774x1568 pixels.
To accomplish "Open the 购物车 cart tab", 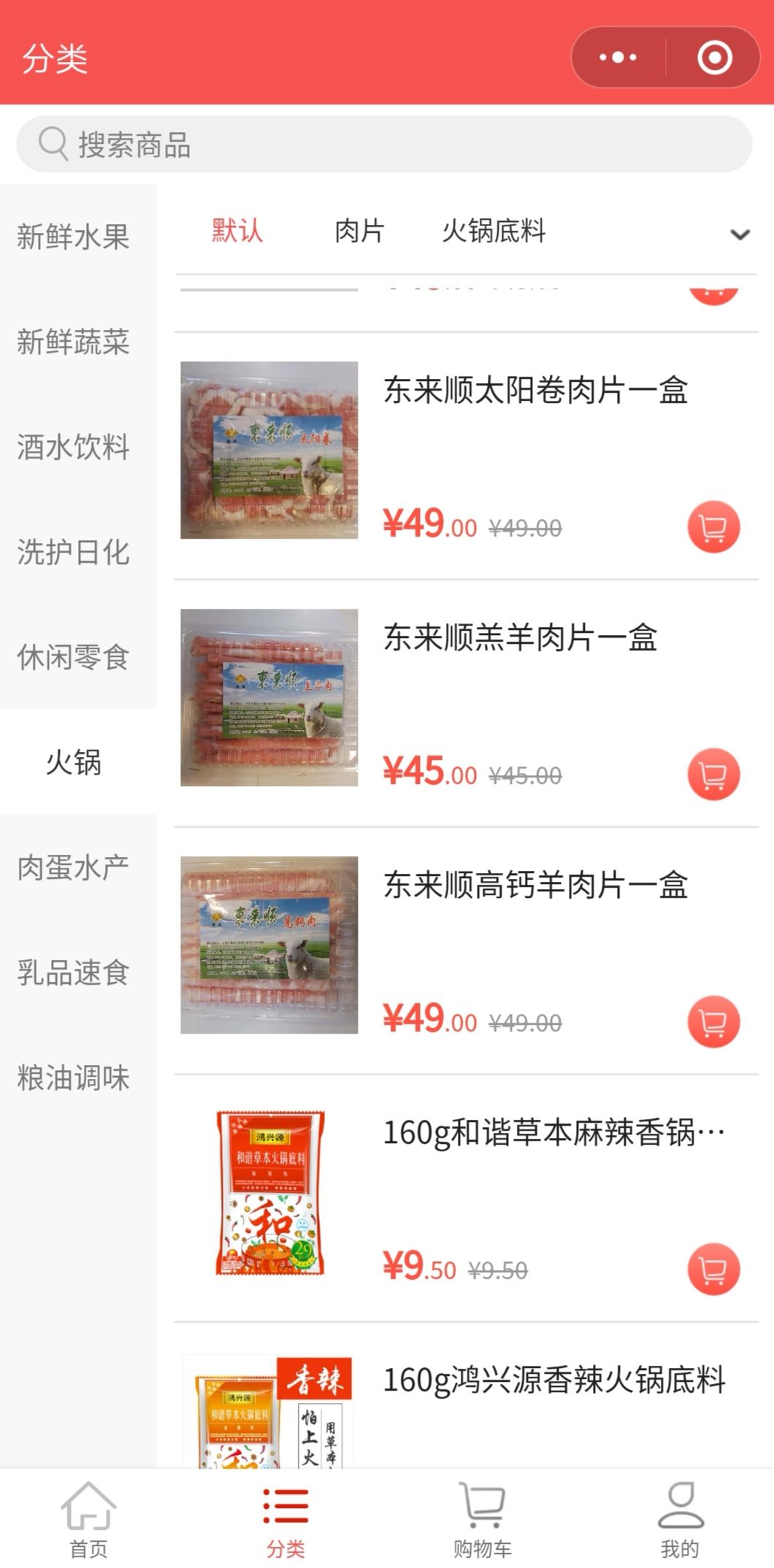I will click(x=482, y=1517).
